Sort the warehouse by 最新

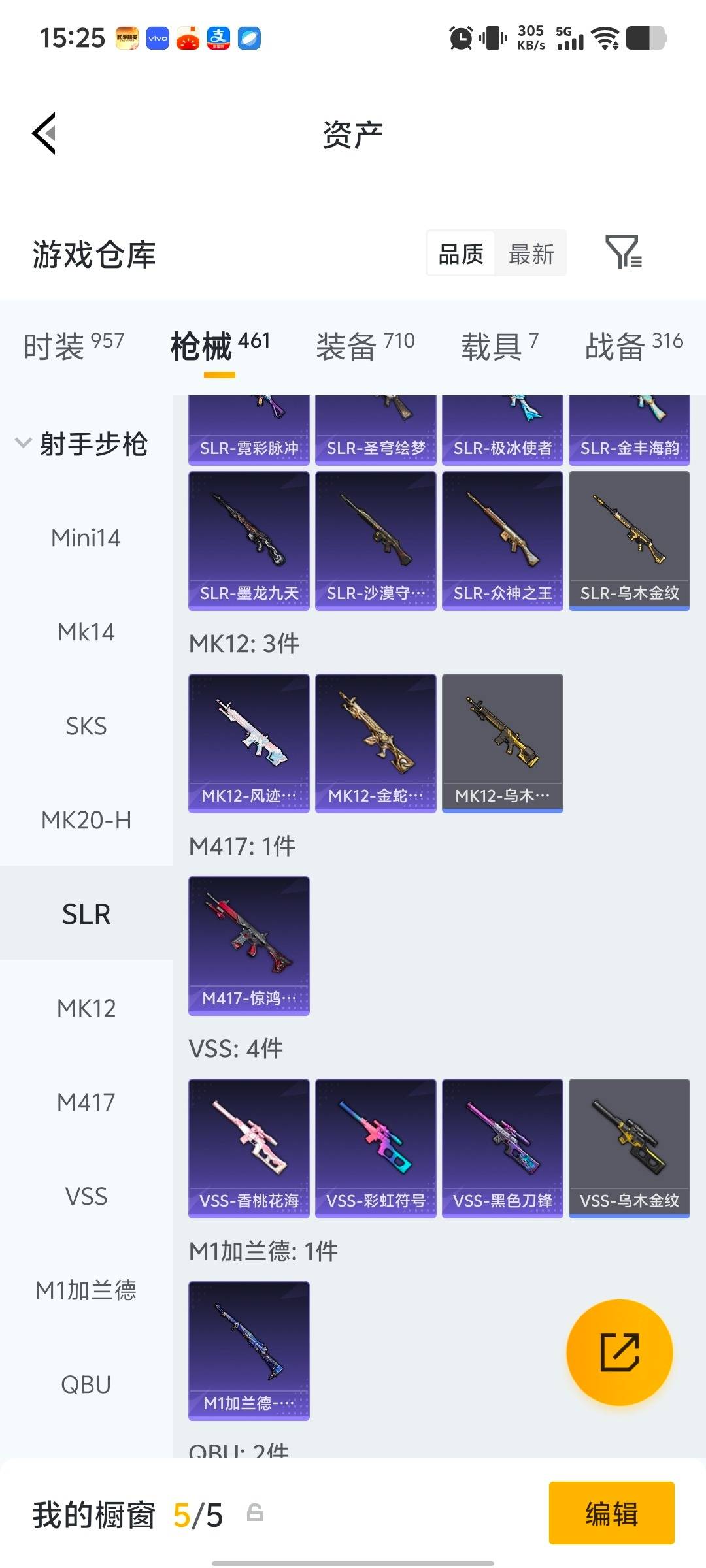point(531,253)
